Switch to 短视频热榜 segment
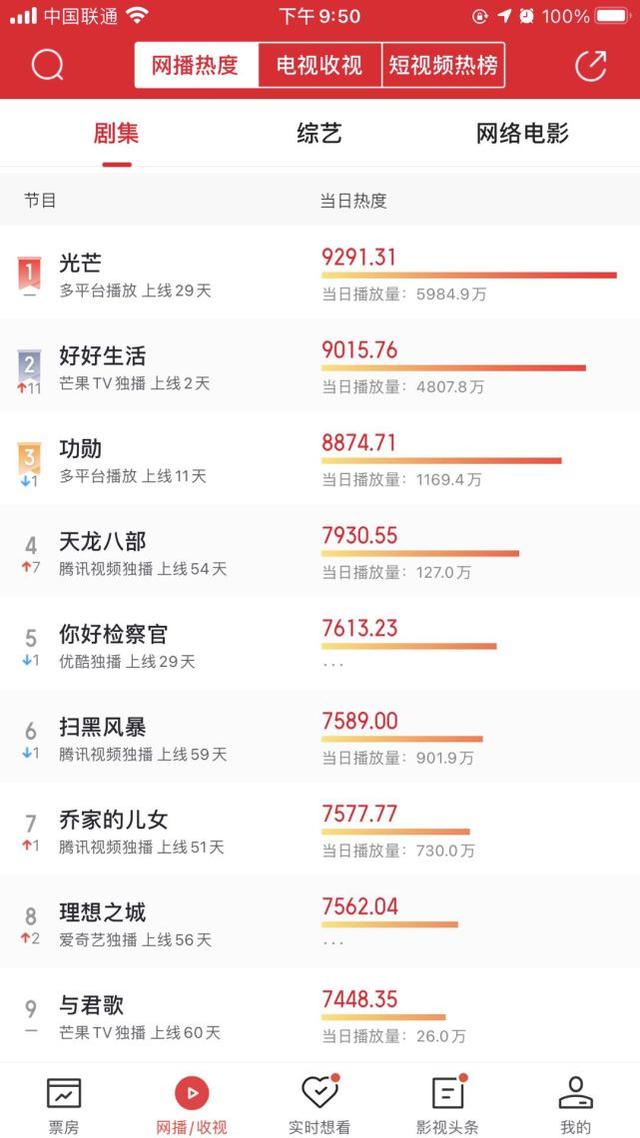Viewport: 640px width, 1138px height. click(443, 65)
